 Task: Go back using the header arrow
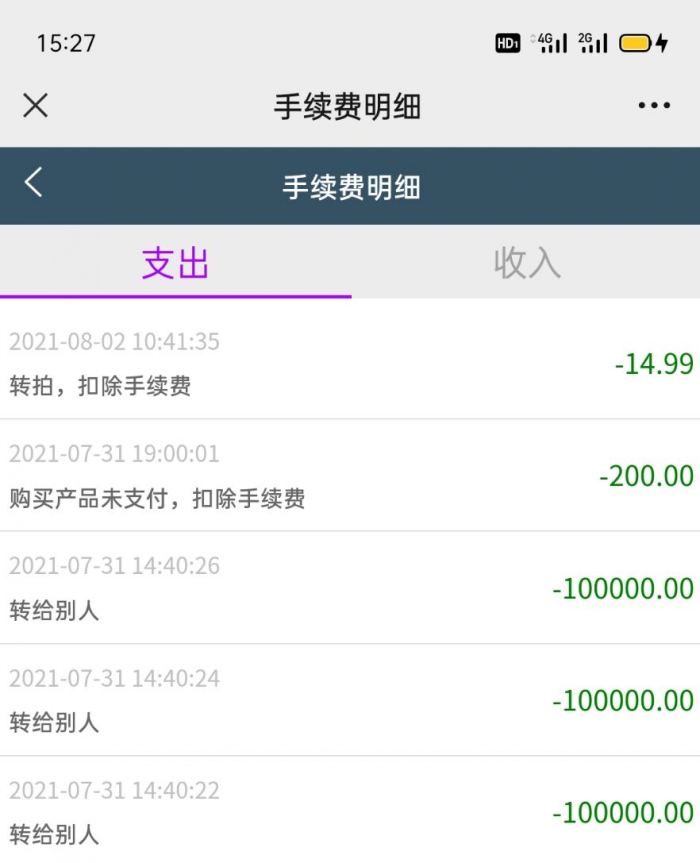pyautogui.click(x=34, y=183)
